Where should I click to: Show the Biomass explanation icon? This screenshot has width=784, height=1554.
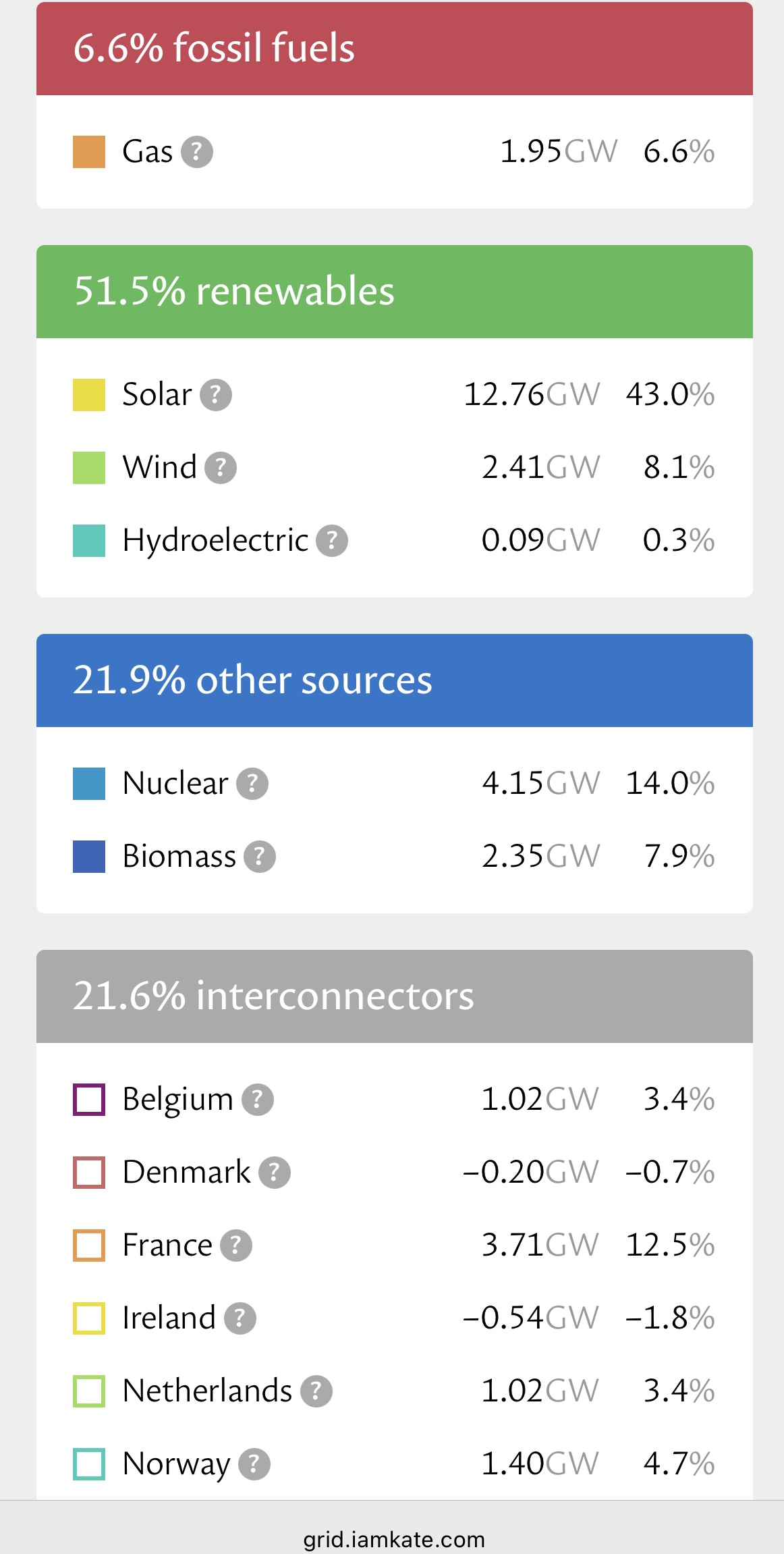[x=260, y=857]
